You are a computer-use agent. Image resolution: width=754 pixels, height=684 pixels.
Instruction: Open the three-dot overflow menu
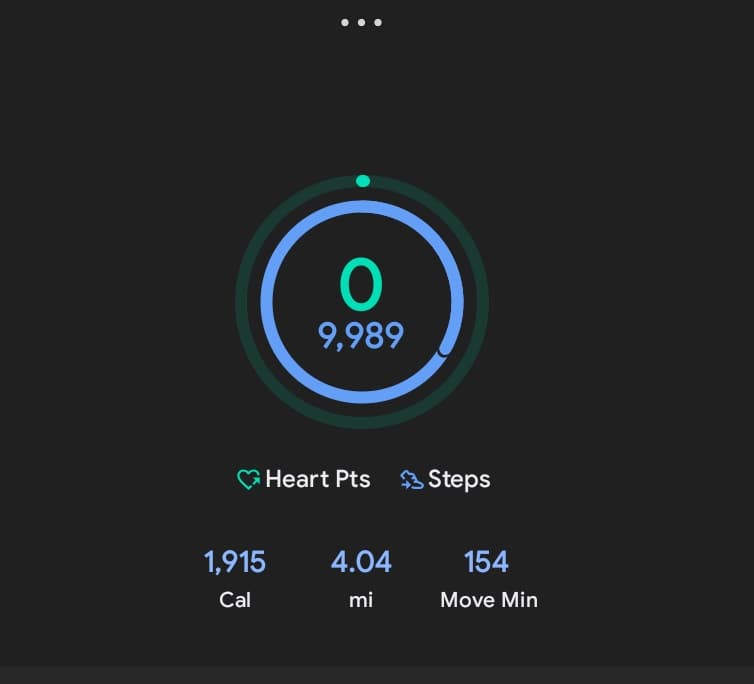point(361,22)
